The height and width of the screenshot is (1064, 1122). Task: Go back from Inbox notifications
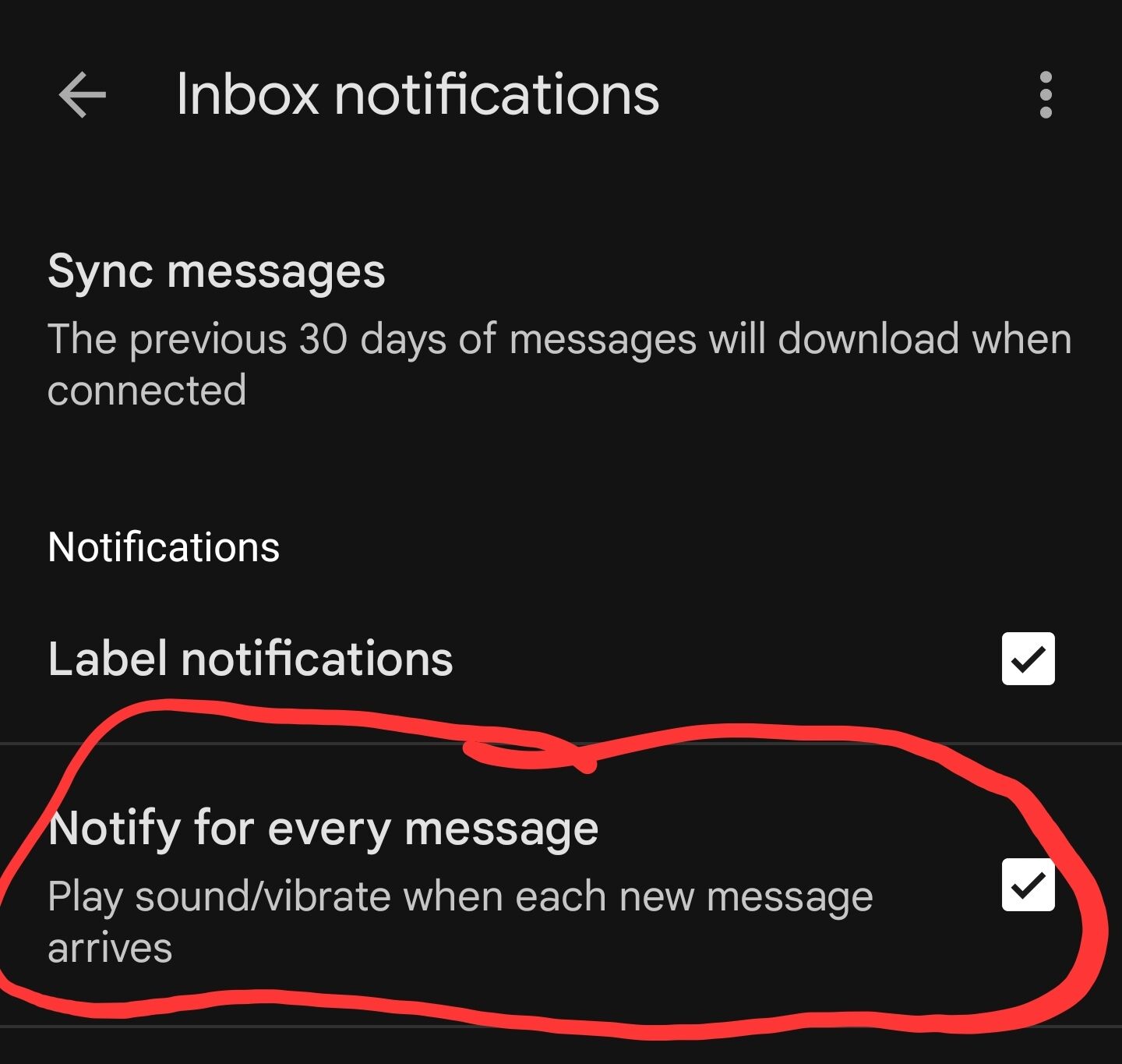click(x=83, y=95)
